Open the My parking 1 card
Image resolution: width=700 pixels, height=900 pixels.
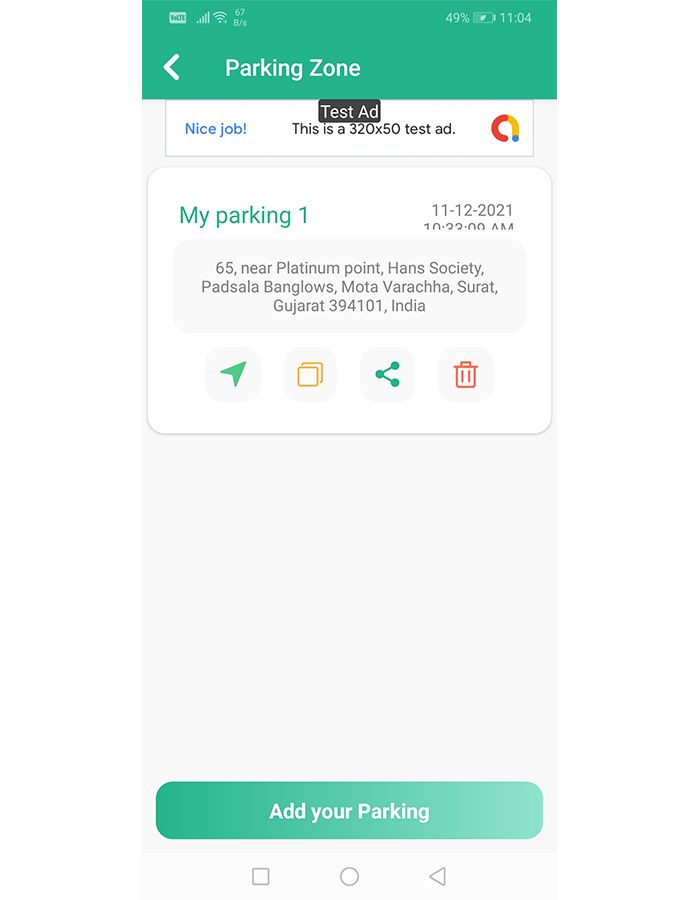click(244, 215)
